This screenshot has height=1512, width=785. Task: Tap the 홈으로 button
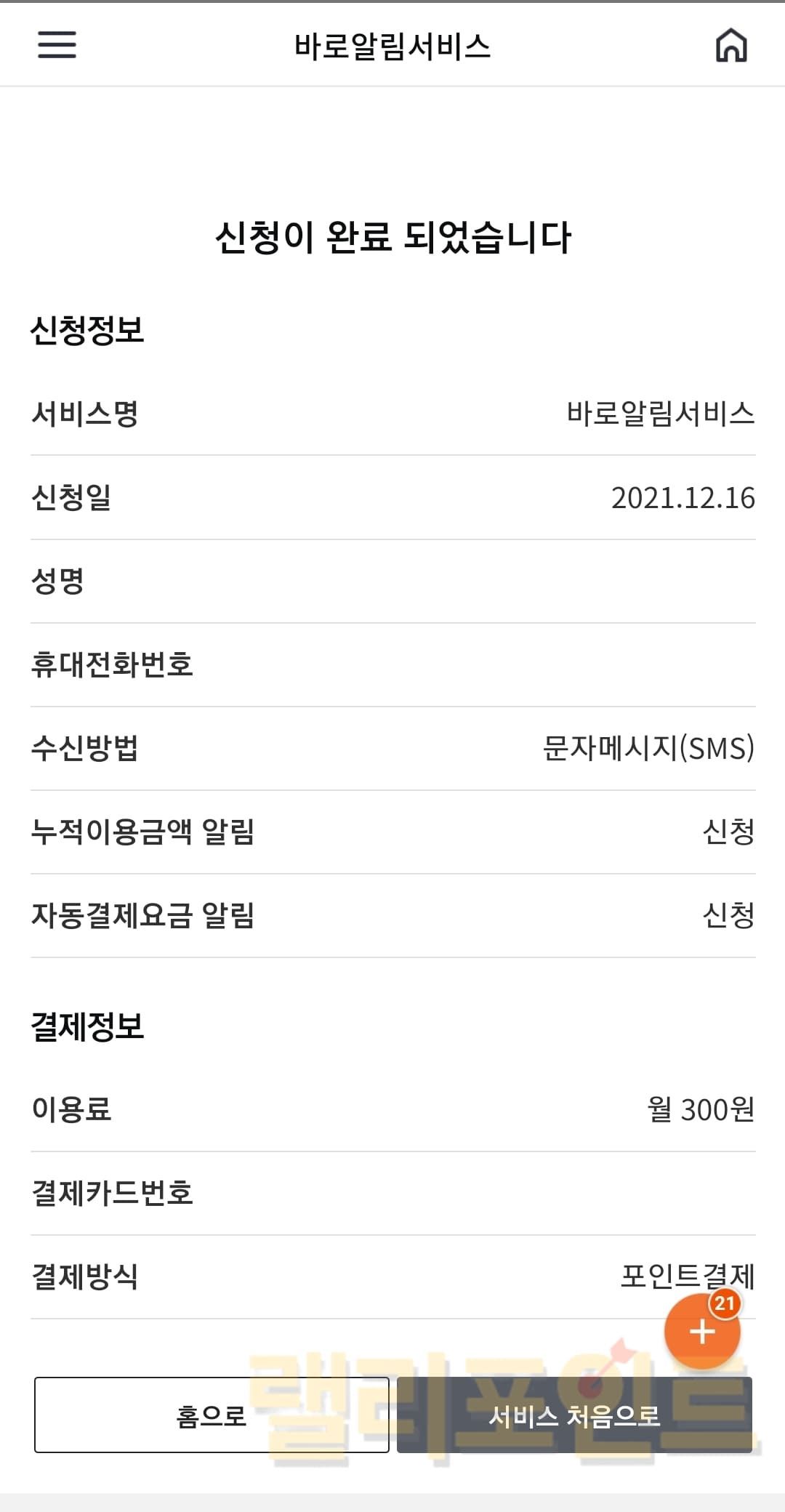(x=212, y=1415)
